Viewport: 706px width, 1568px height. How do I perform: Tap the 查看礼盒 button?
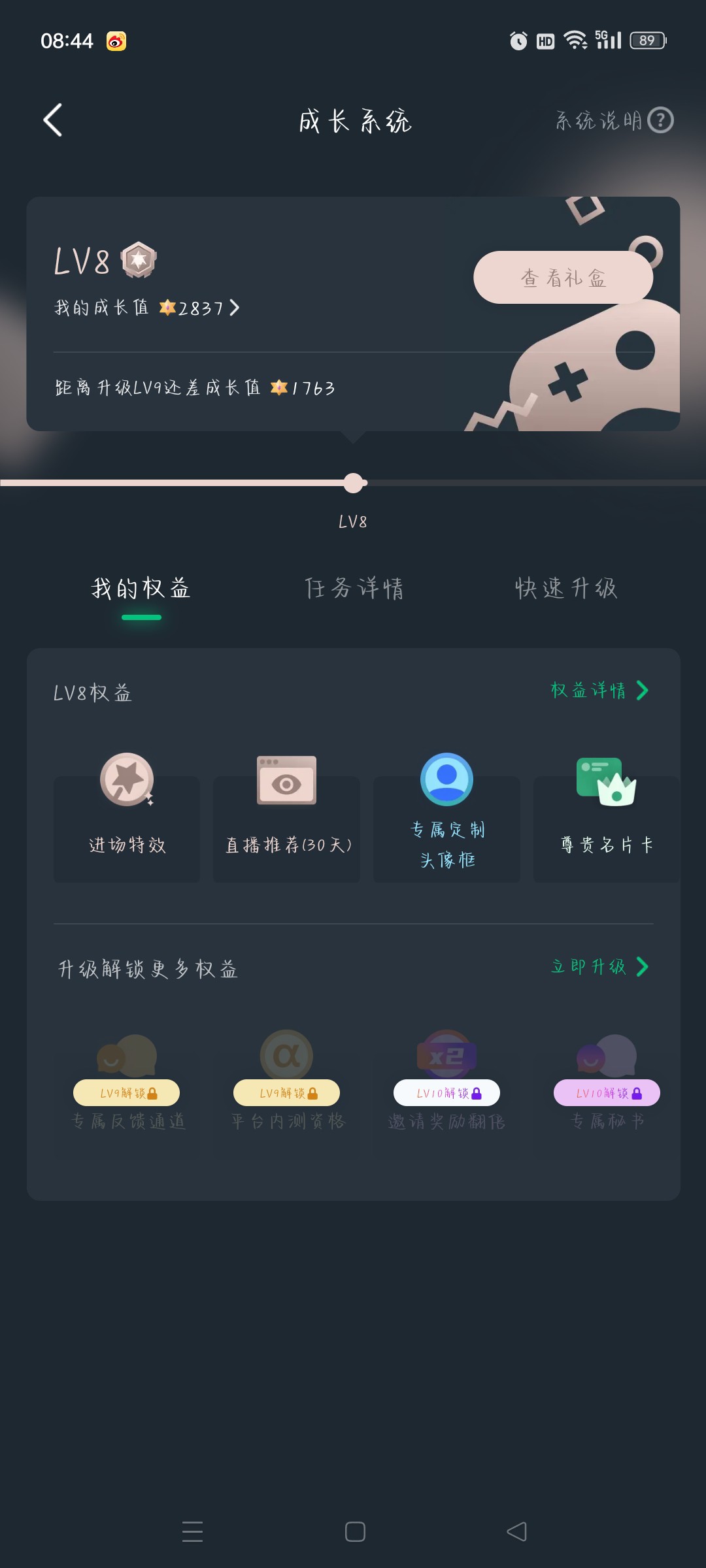click(563, 278)
